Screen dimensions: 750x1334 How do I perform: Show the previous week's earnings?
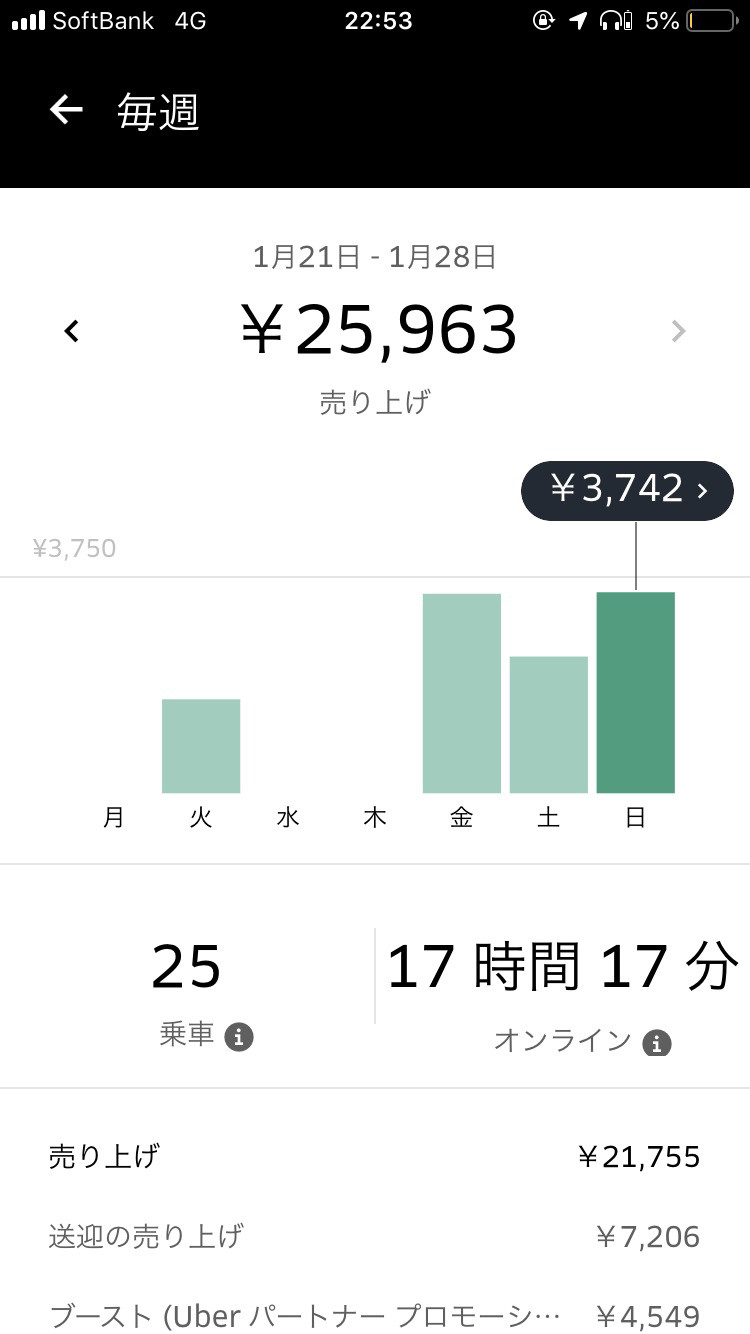point(71,331)
